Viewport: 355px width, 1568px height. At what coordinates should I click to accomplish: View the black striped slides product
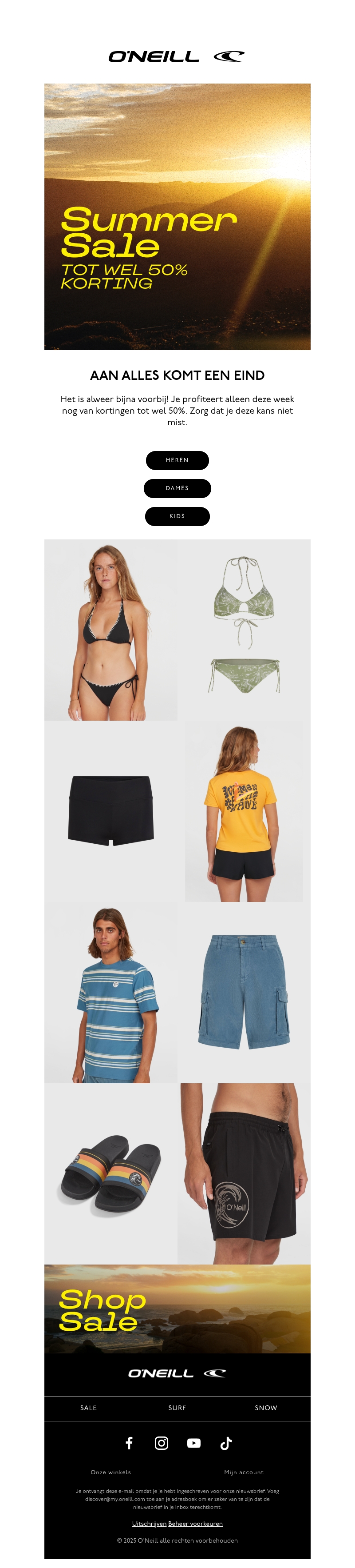(110, 1173)
